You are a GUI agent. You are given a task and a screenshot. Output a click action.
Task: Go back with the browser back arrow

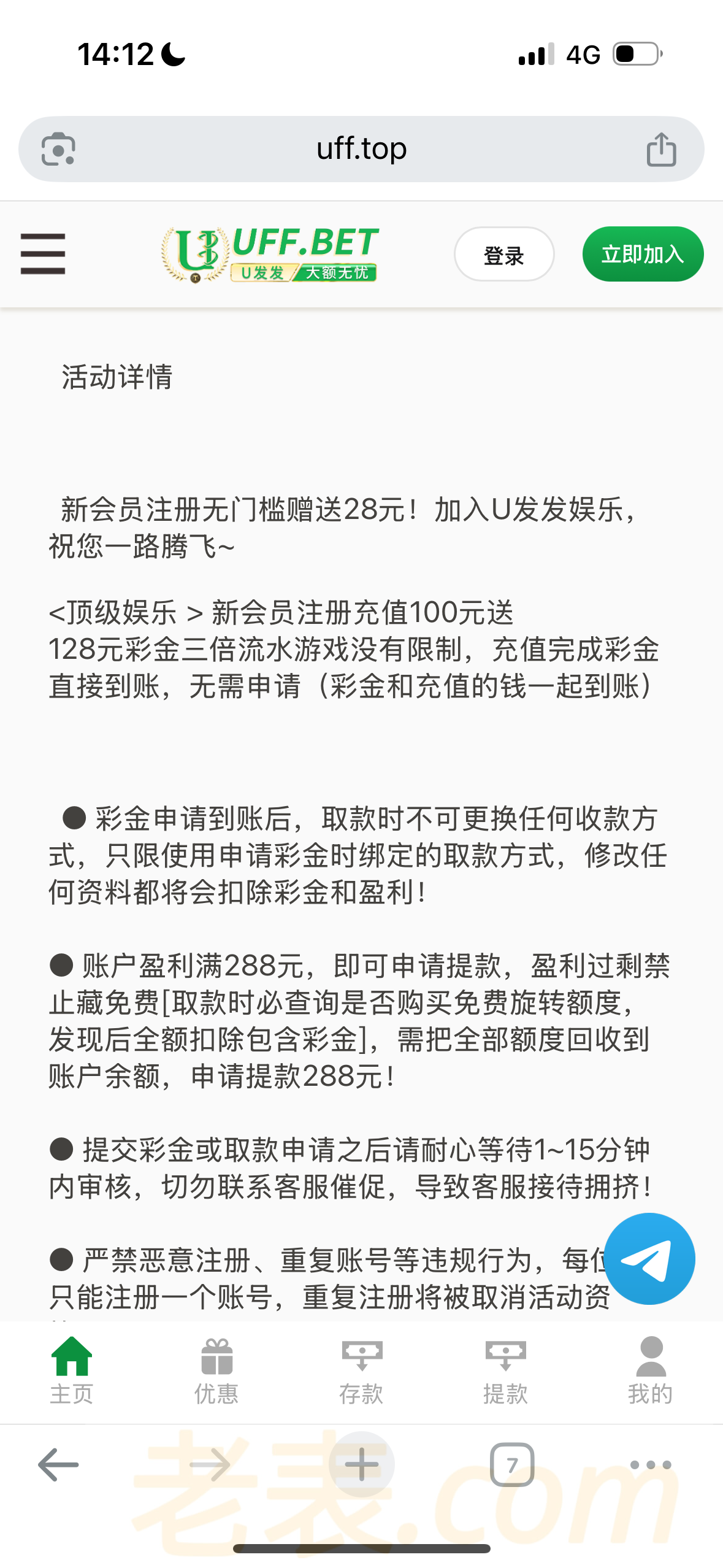click(58, 1465)
